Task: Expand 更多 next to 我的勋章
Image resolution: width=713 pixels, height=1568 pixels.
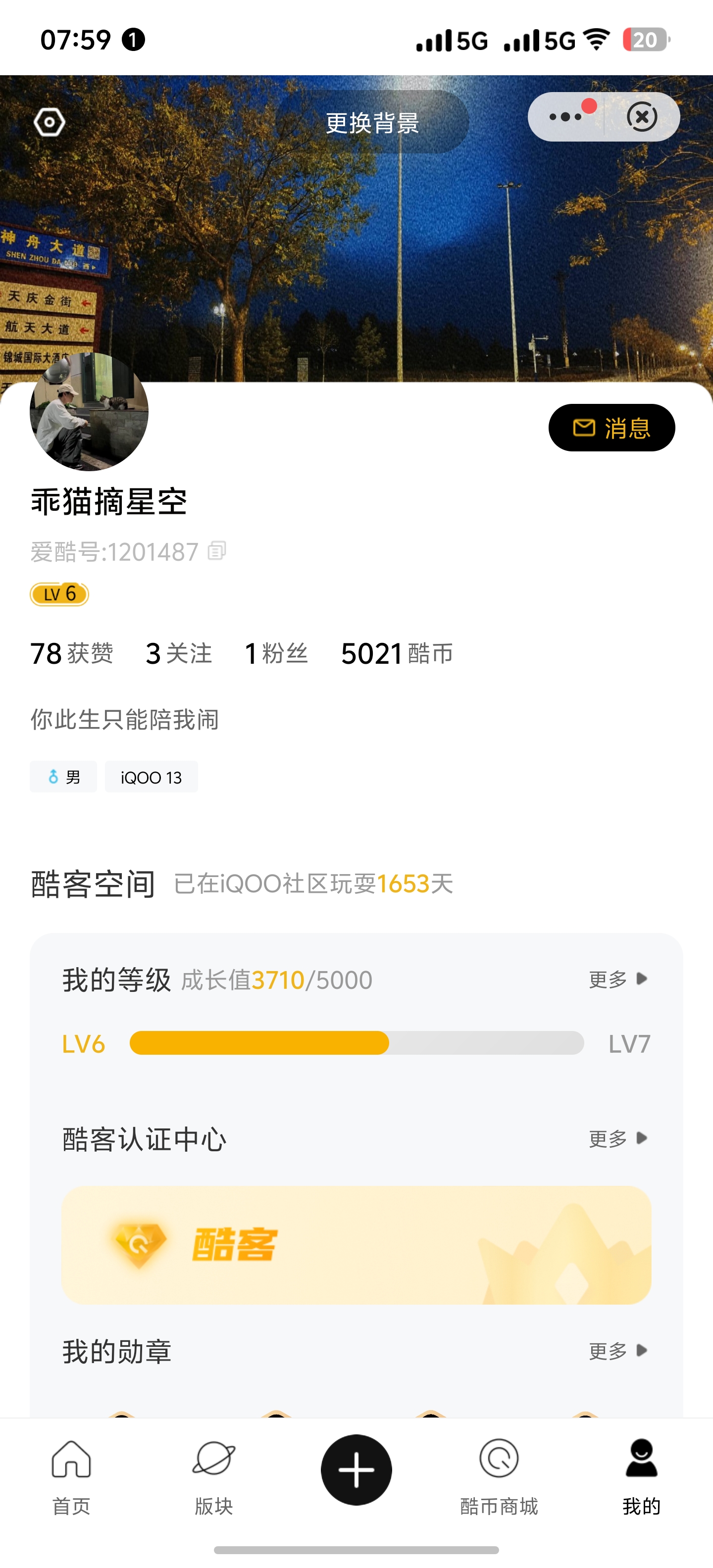Action: tap(617, 1351)
